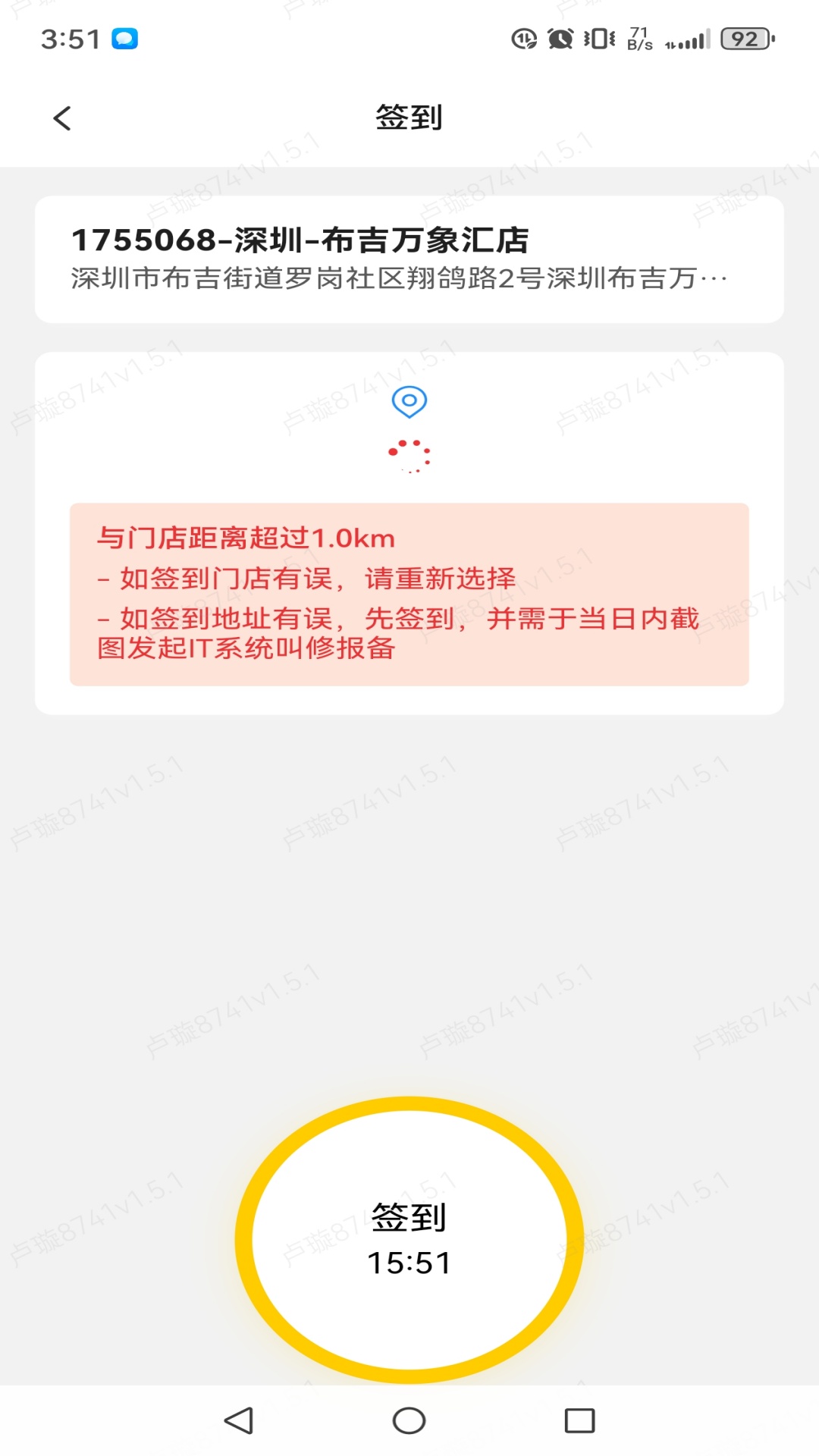Viewport: 819px width, 1456px height.
Task: Go back from the 签到 page
Action: 62,118
